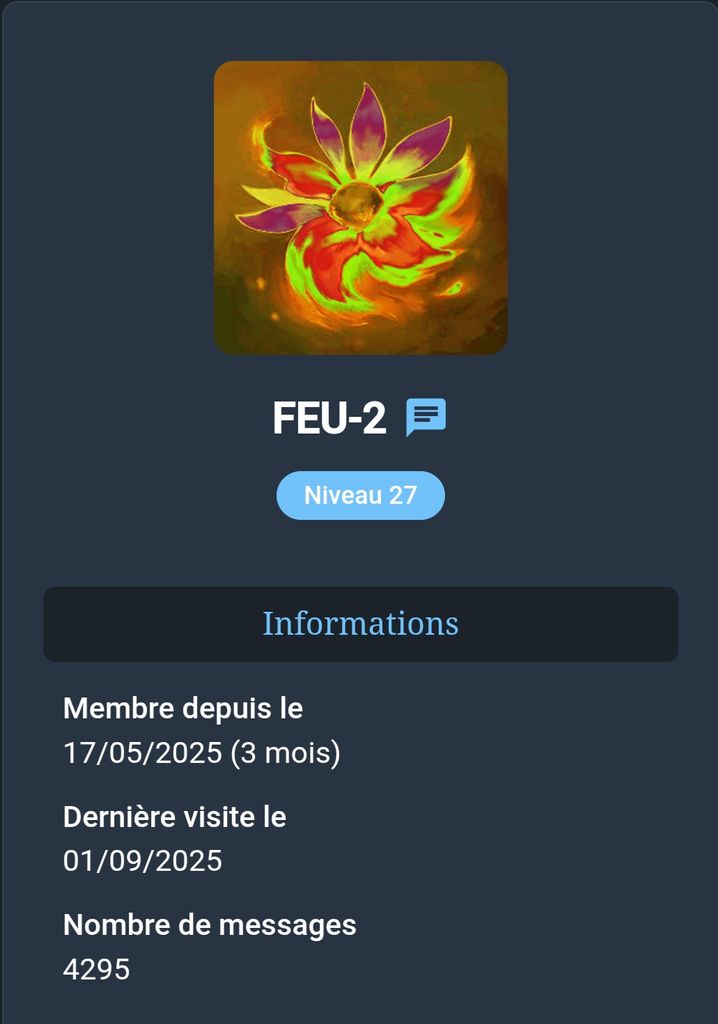Tap the Niveau 27 badge

[x=360, y=495]
